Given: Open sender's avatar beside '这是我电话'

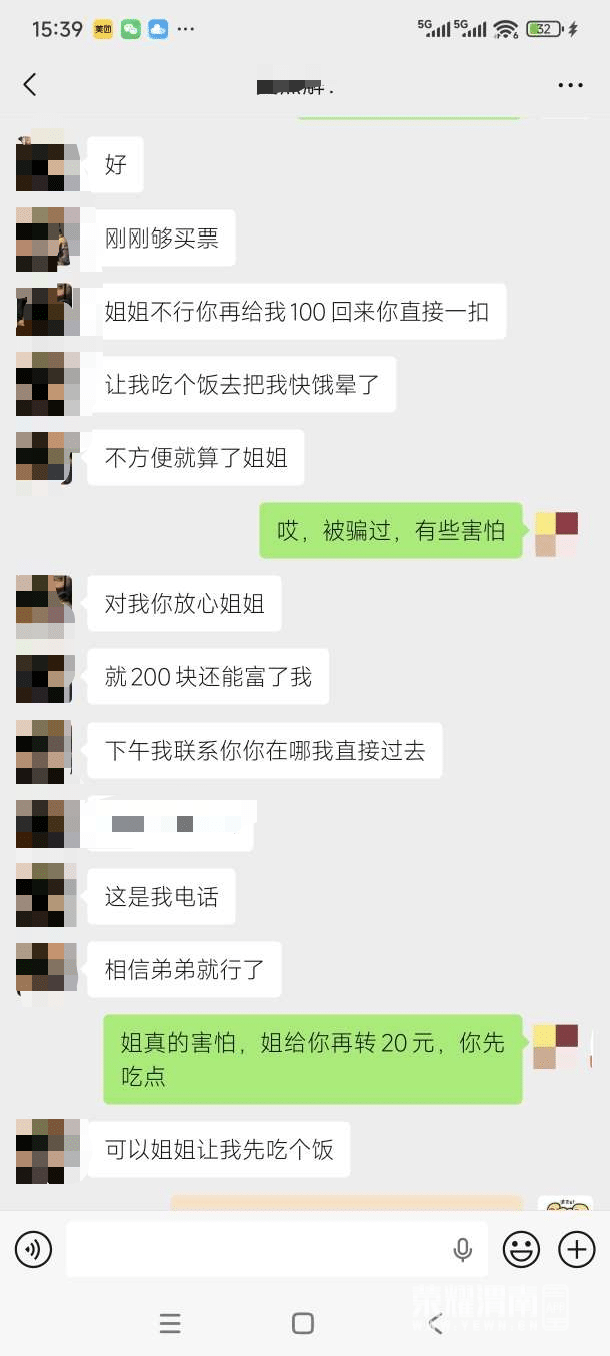Looking at the screenshot, I should (x=43, y=896).
